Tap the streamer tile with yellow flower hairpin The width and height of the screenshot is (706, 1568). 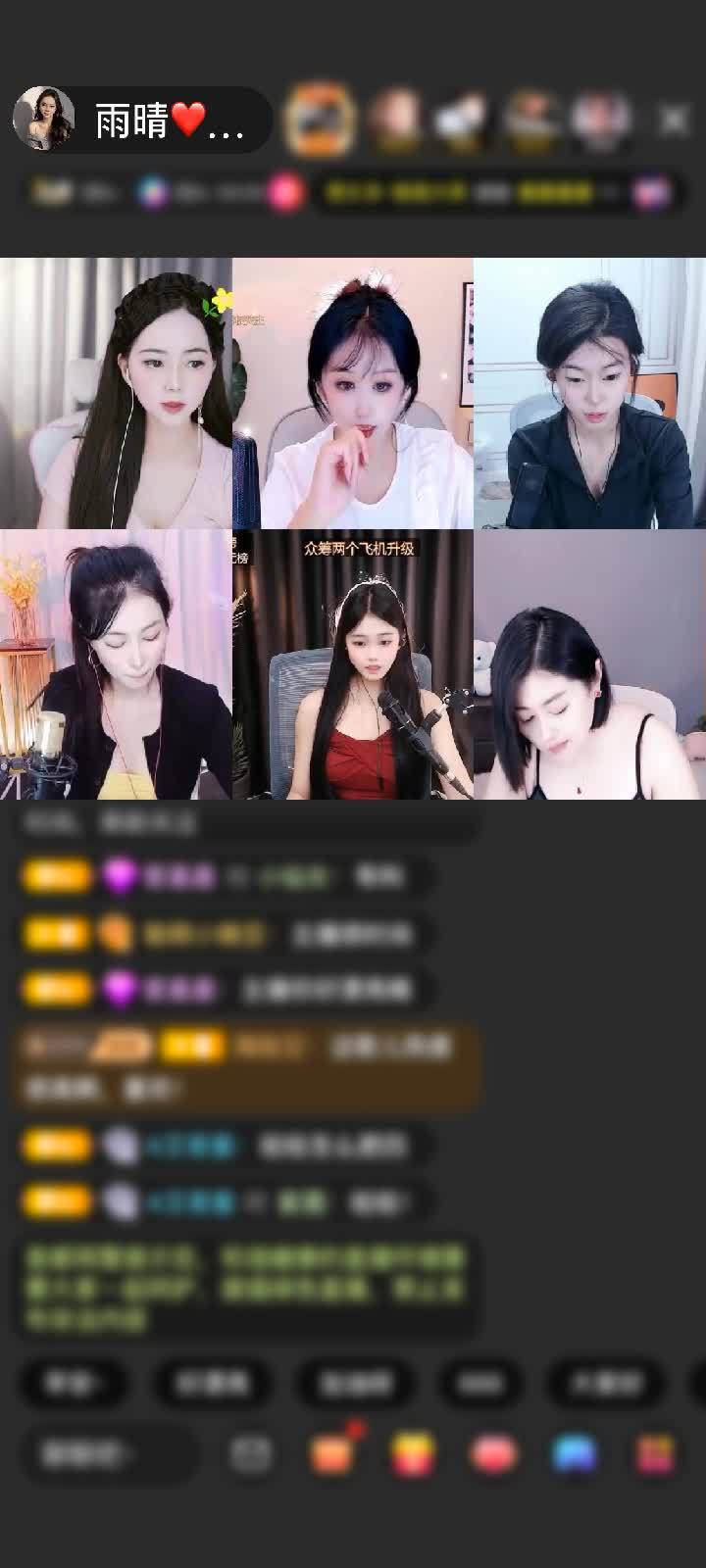[x=116, y=393]
